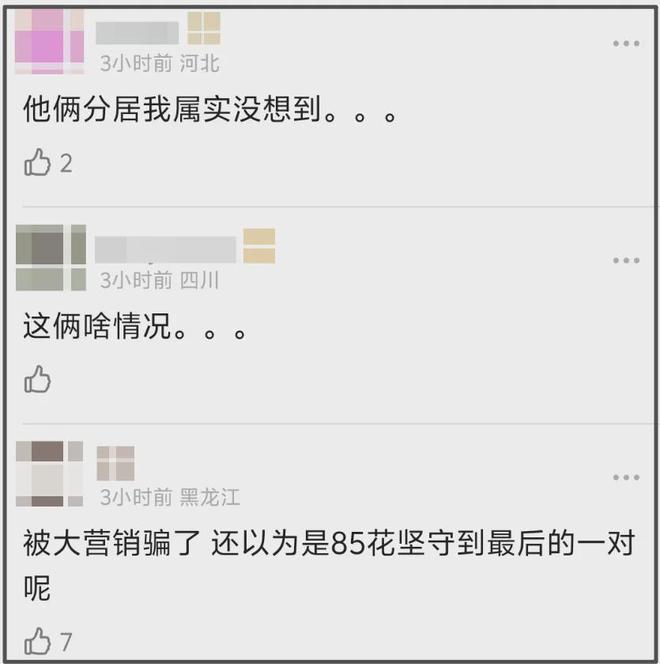Like the 黑龙江 comment about 85花
The image size is (660, 664).
click(38, 639)
